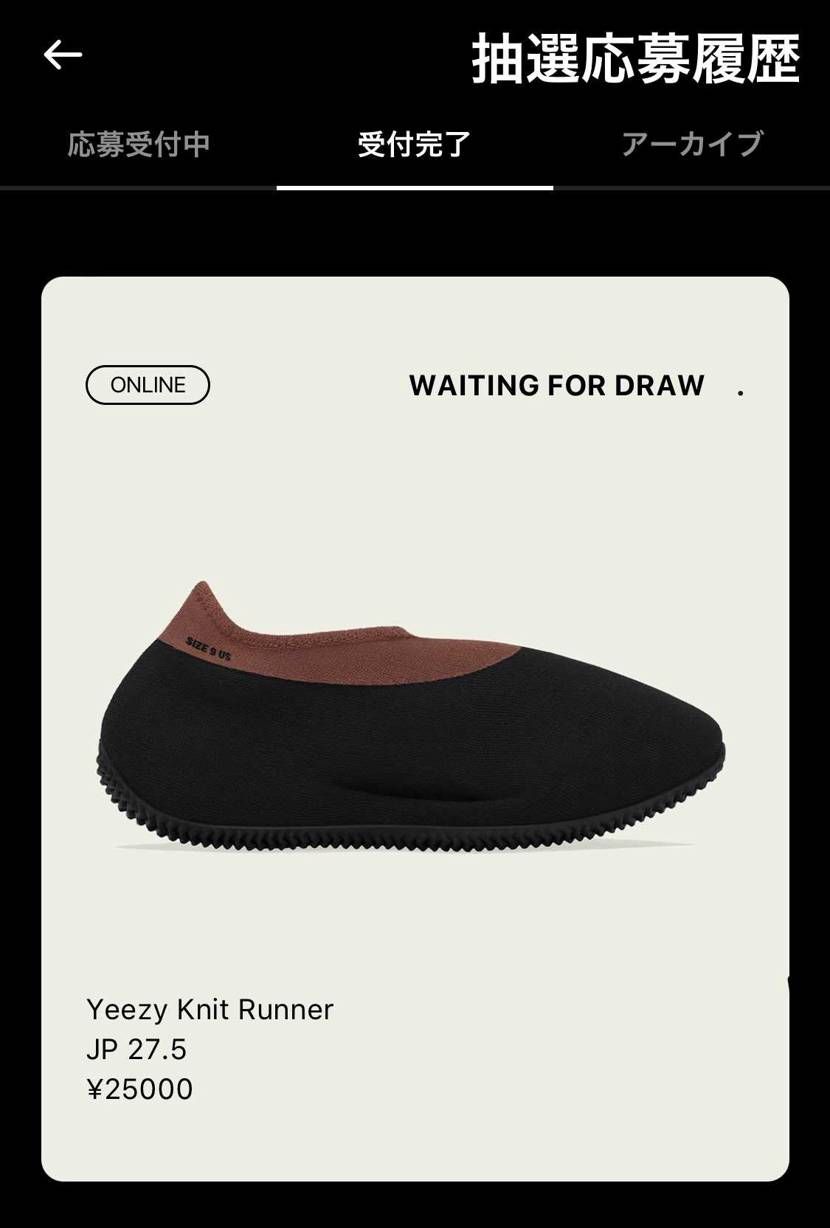Open the アーカイブ tab
The height and width of the screenshot is (1228, 830).
tap(692, 144)
